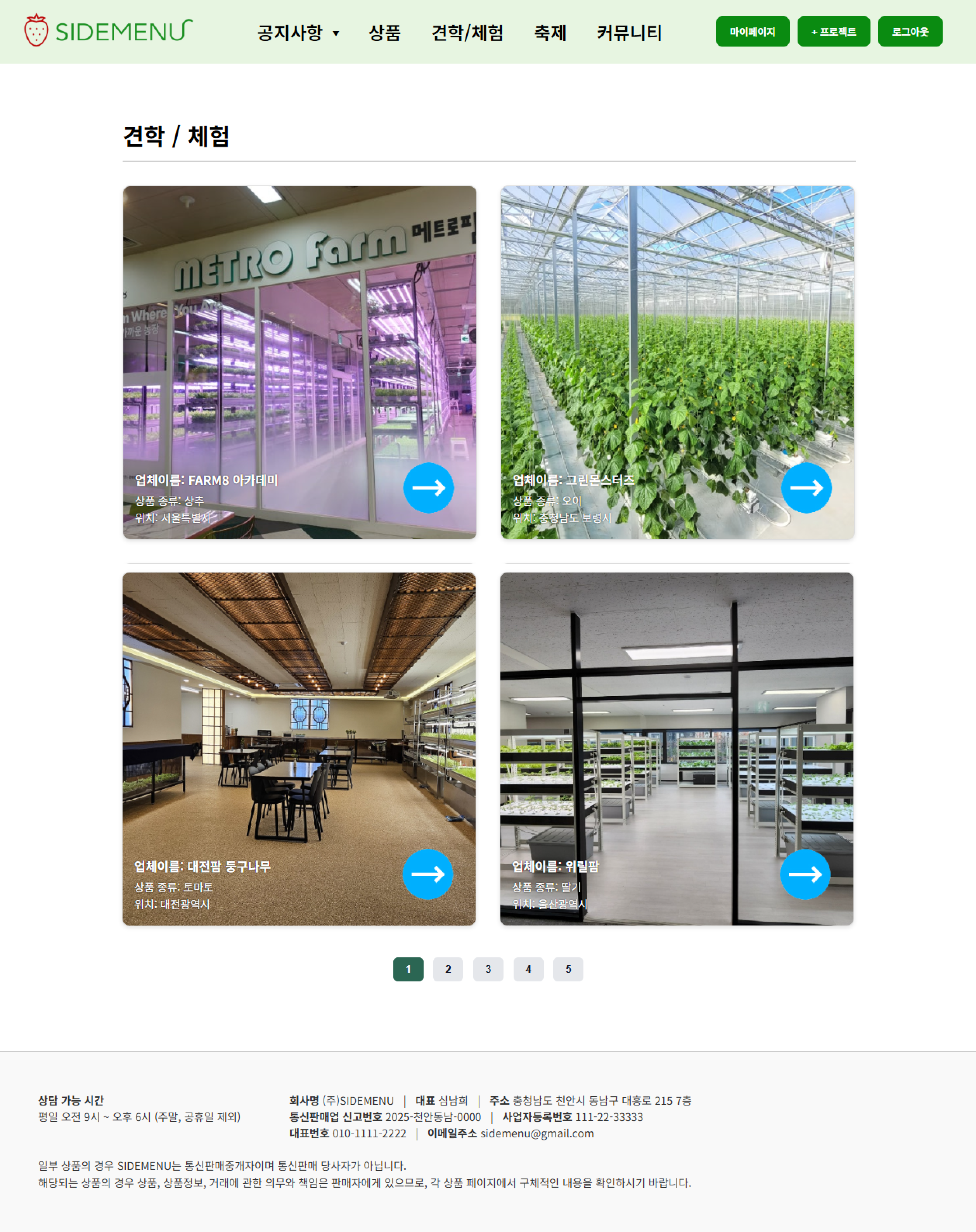Create a new project with + 프로젝트
The height and width of the screenshot is (1232, 976).
click(x=833, y=31)
